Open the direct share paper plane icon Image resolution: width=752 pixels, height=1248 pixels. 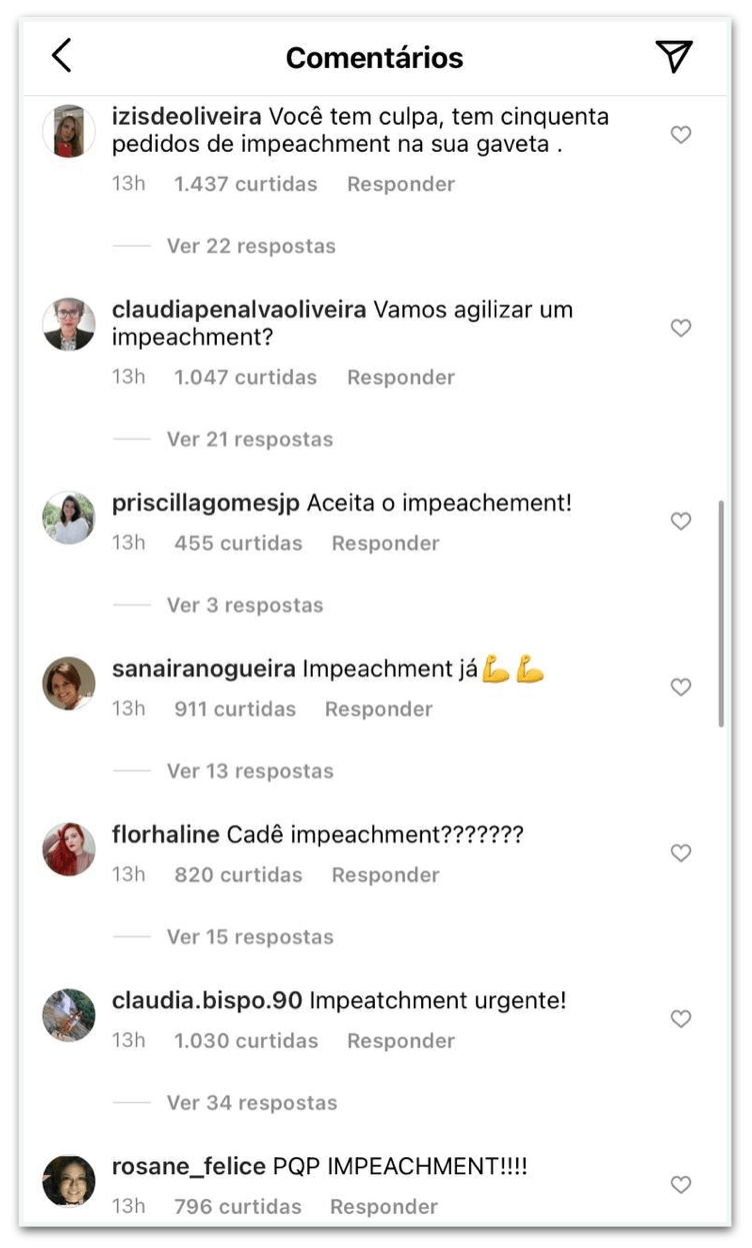(675, 57)
